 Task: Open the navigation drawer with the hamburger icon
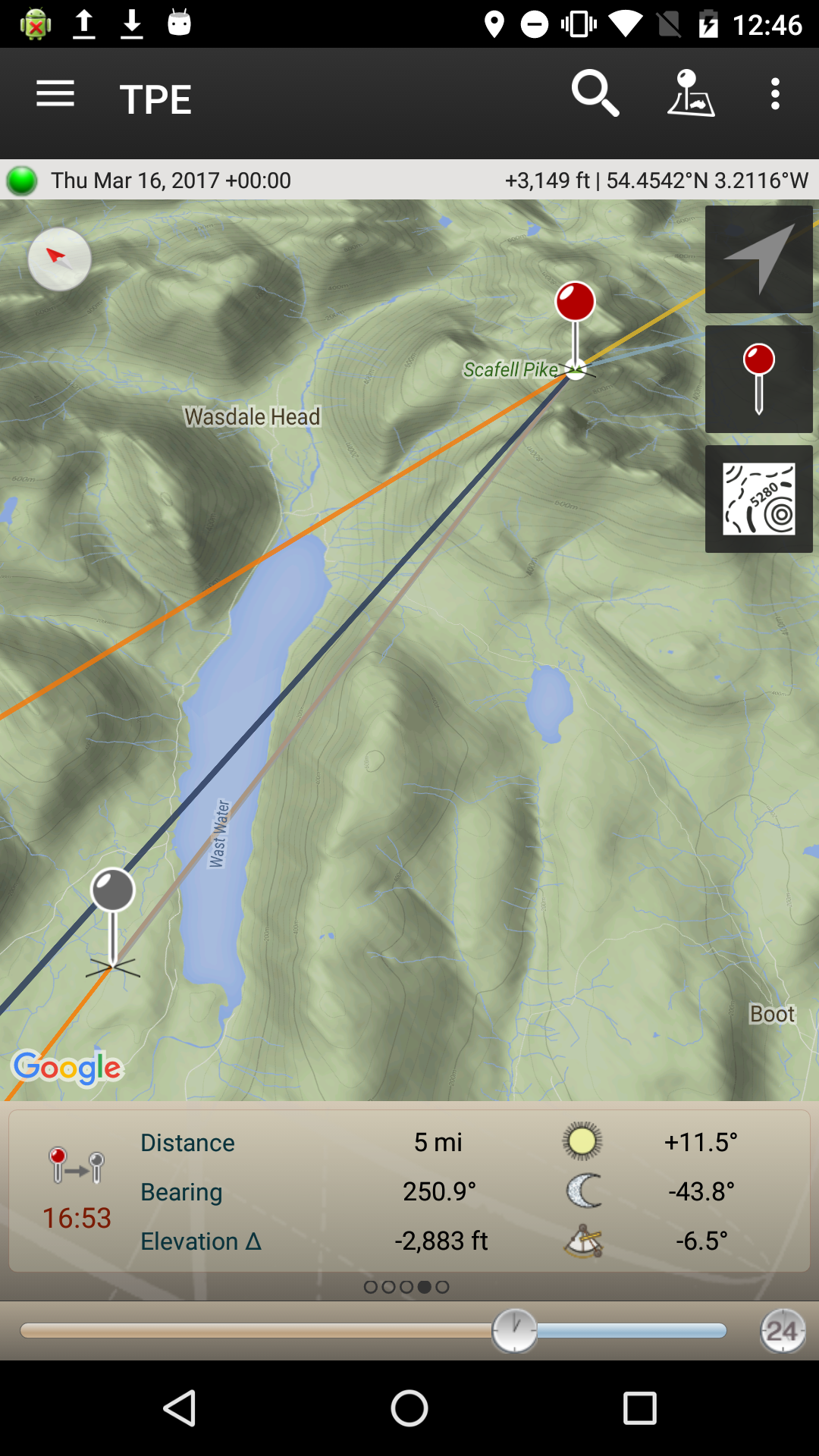(x=54, y=94)
